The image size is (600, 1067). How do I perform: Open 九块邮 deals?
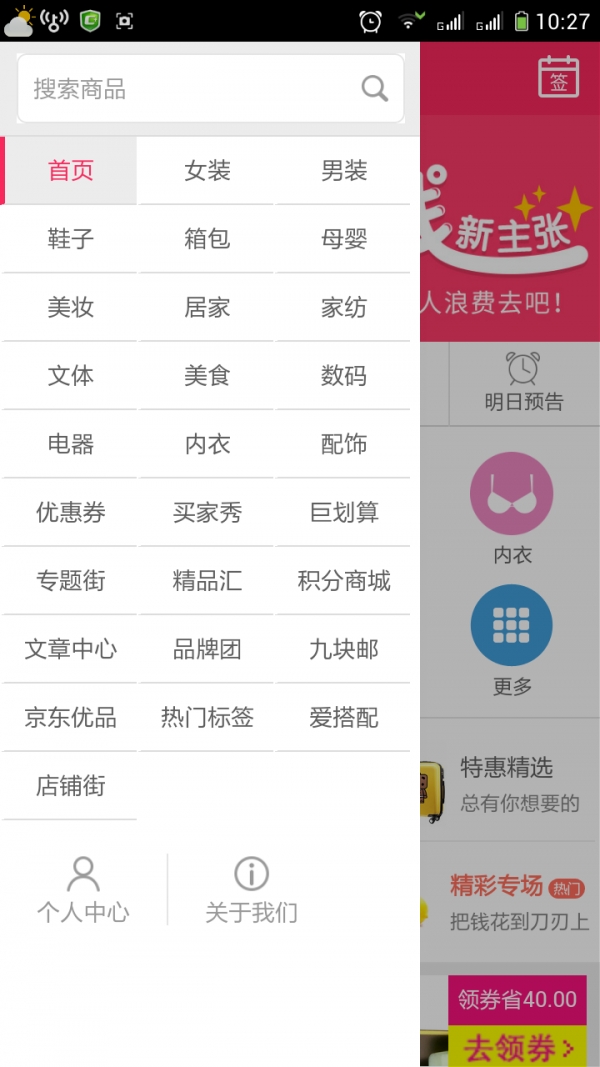tap(344, 650)
